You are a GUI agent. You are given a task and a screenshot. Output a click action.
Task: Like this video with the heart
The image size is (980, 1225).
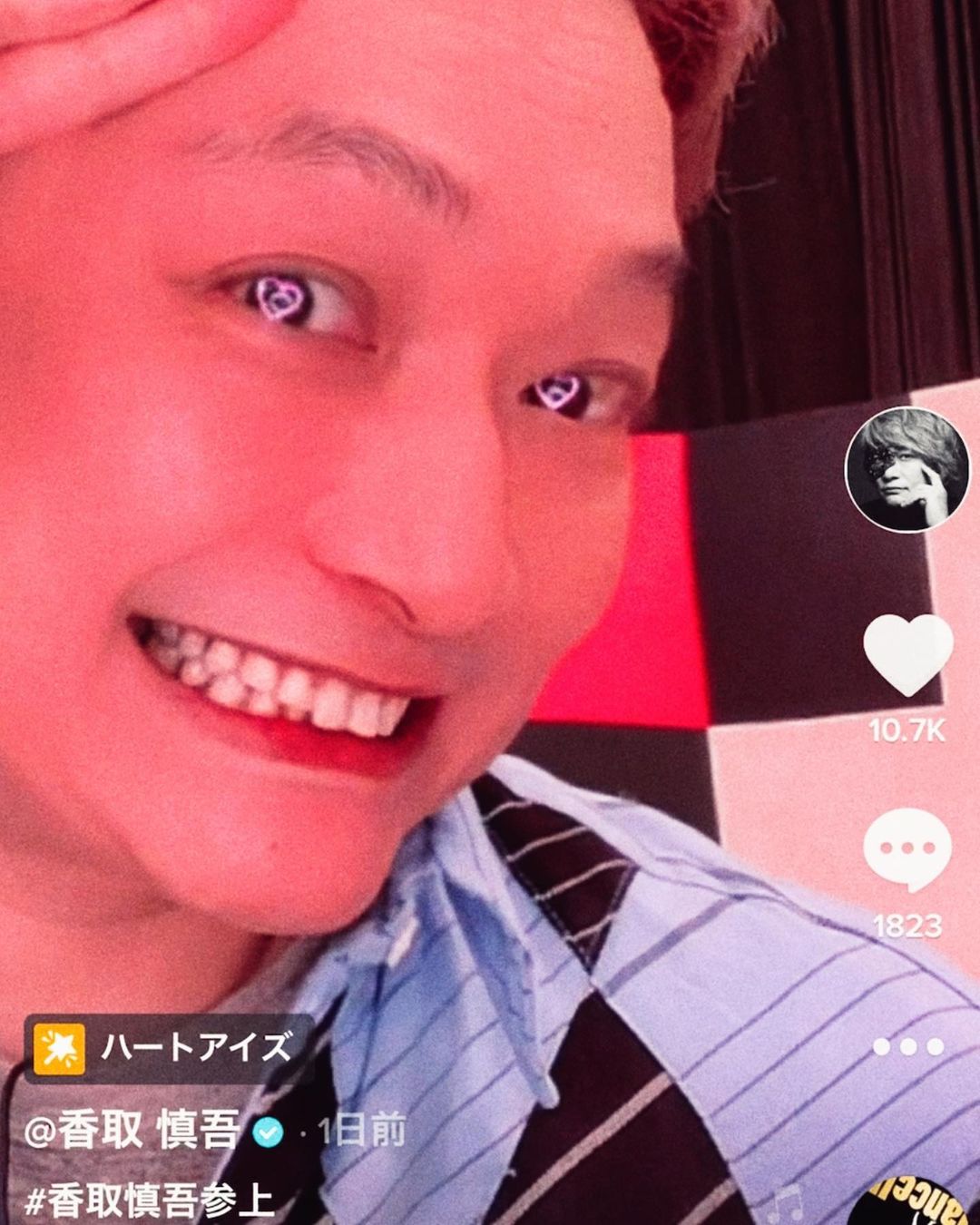(x=907, y=655)
